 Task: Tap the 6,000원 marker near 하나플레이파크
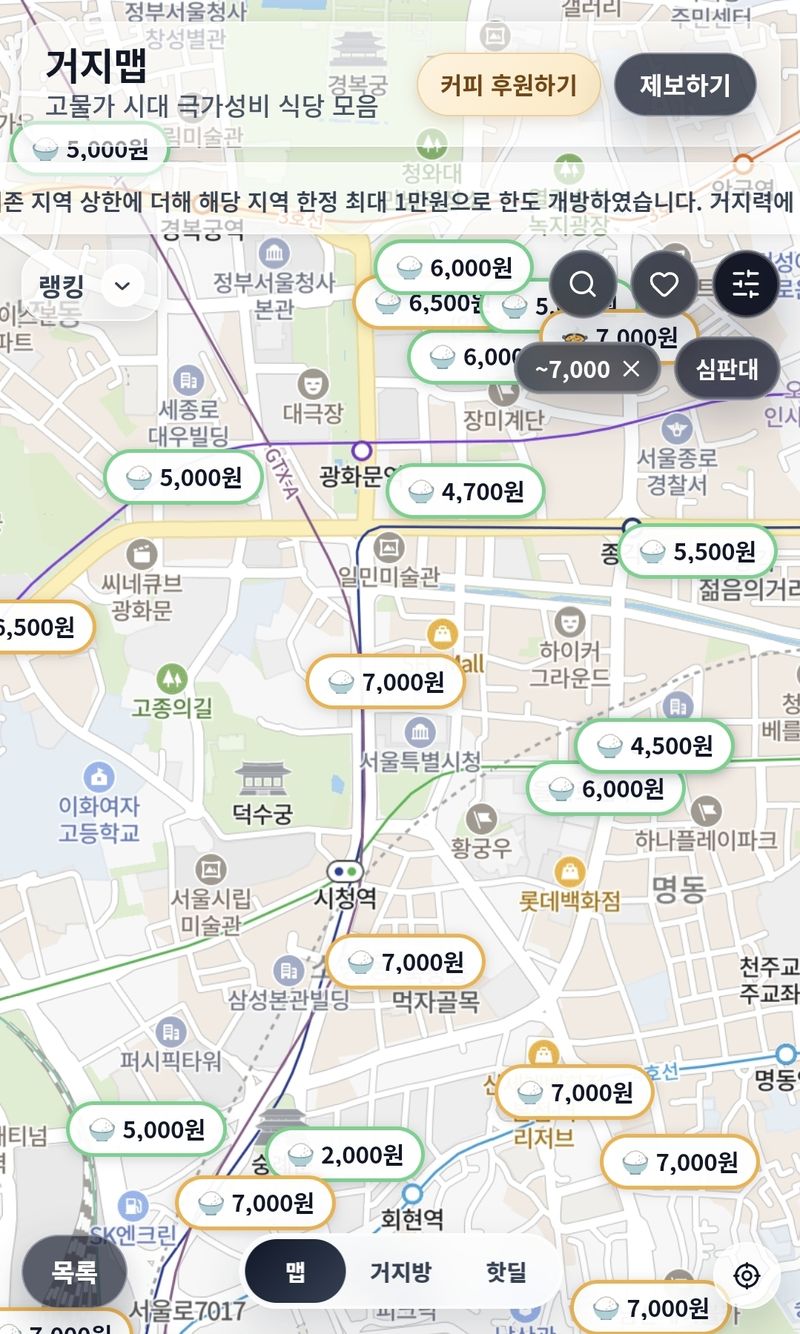606,789
